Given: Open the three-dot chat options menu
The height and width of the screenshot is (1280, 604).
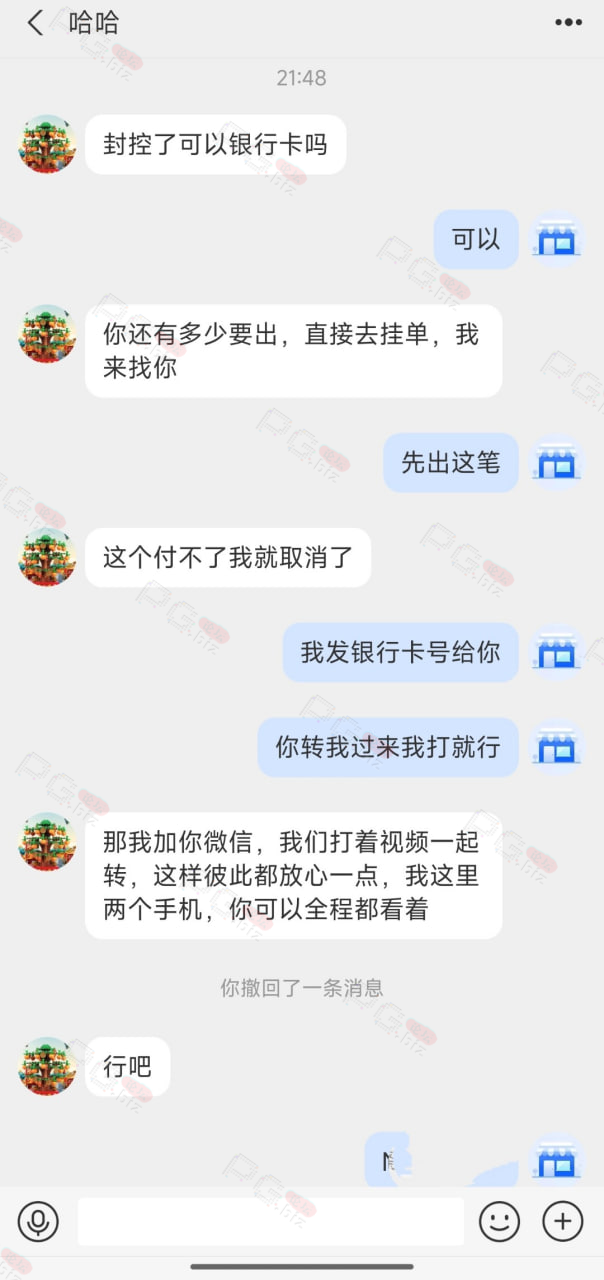Looking at the screenshot, I should pyautogui.click(x=567, y=23).
